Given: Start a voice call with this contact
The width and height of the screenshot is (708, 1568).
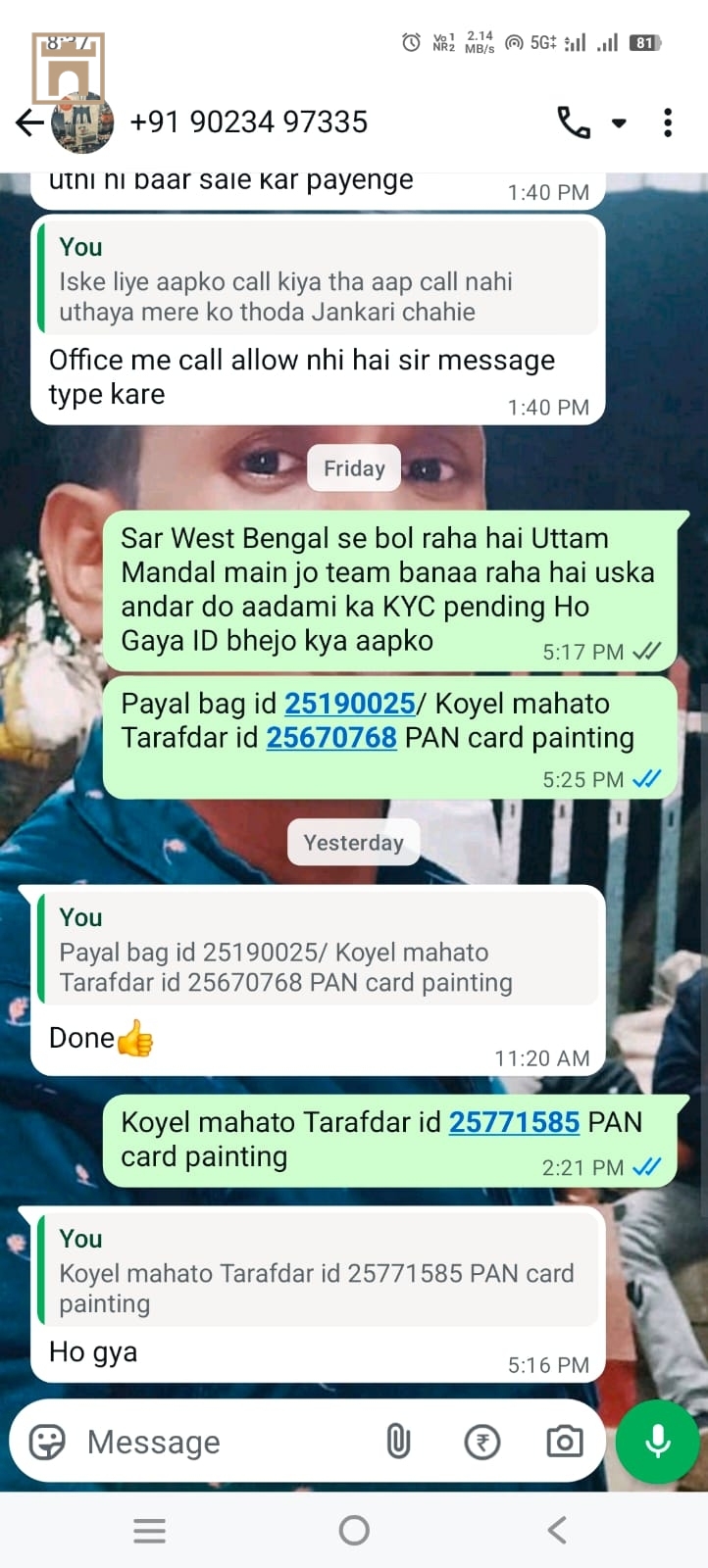Looking at the screenshot, I should point(574,122).
